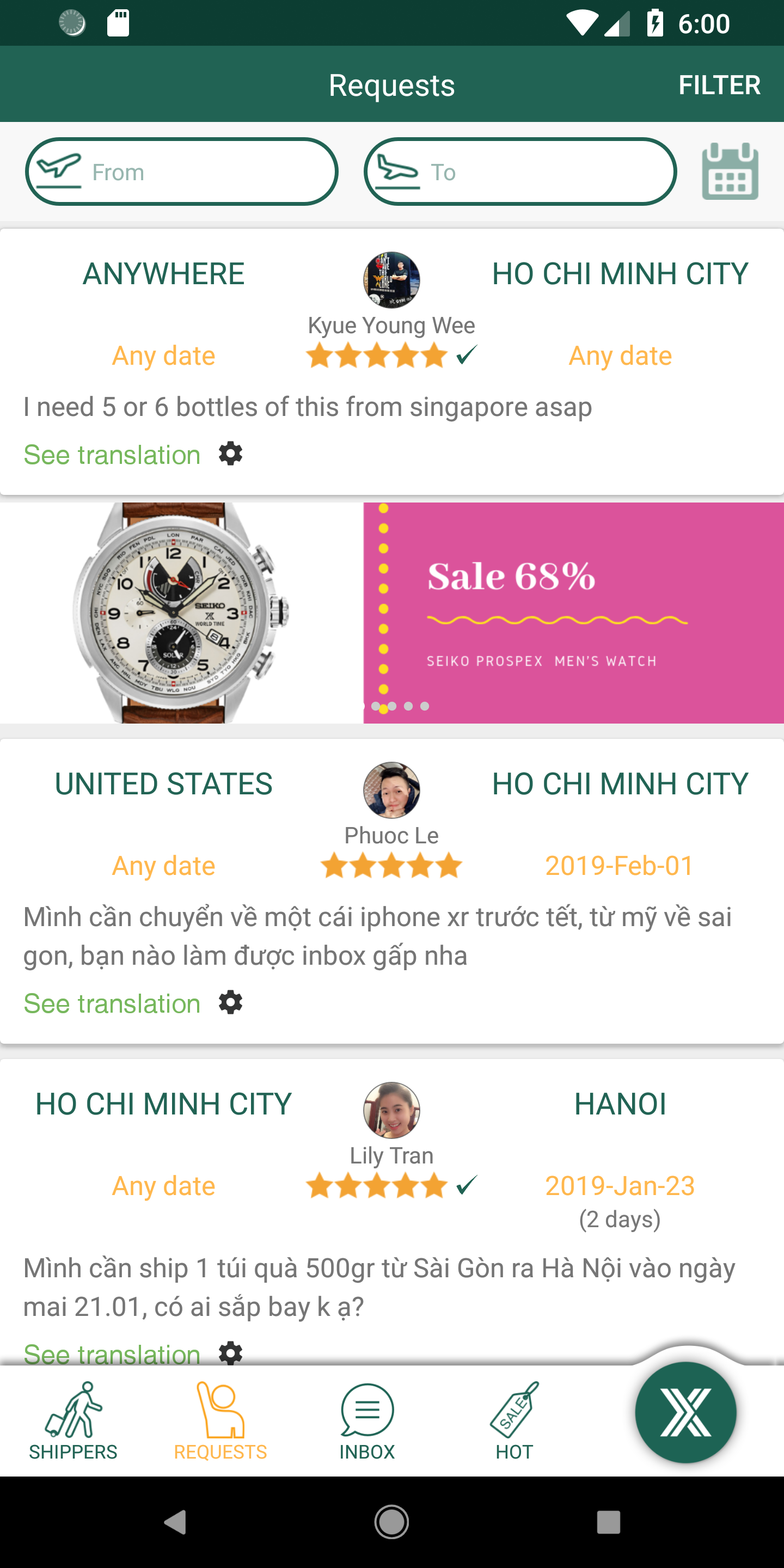Screen dimensions: 784x1568
Task: Open Lily Tran's request to Hanoi
Action: click(392, 1211)
